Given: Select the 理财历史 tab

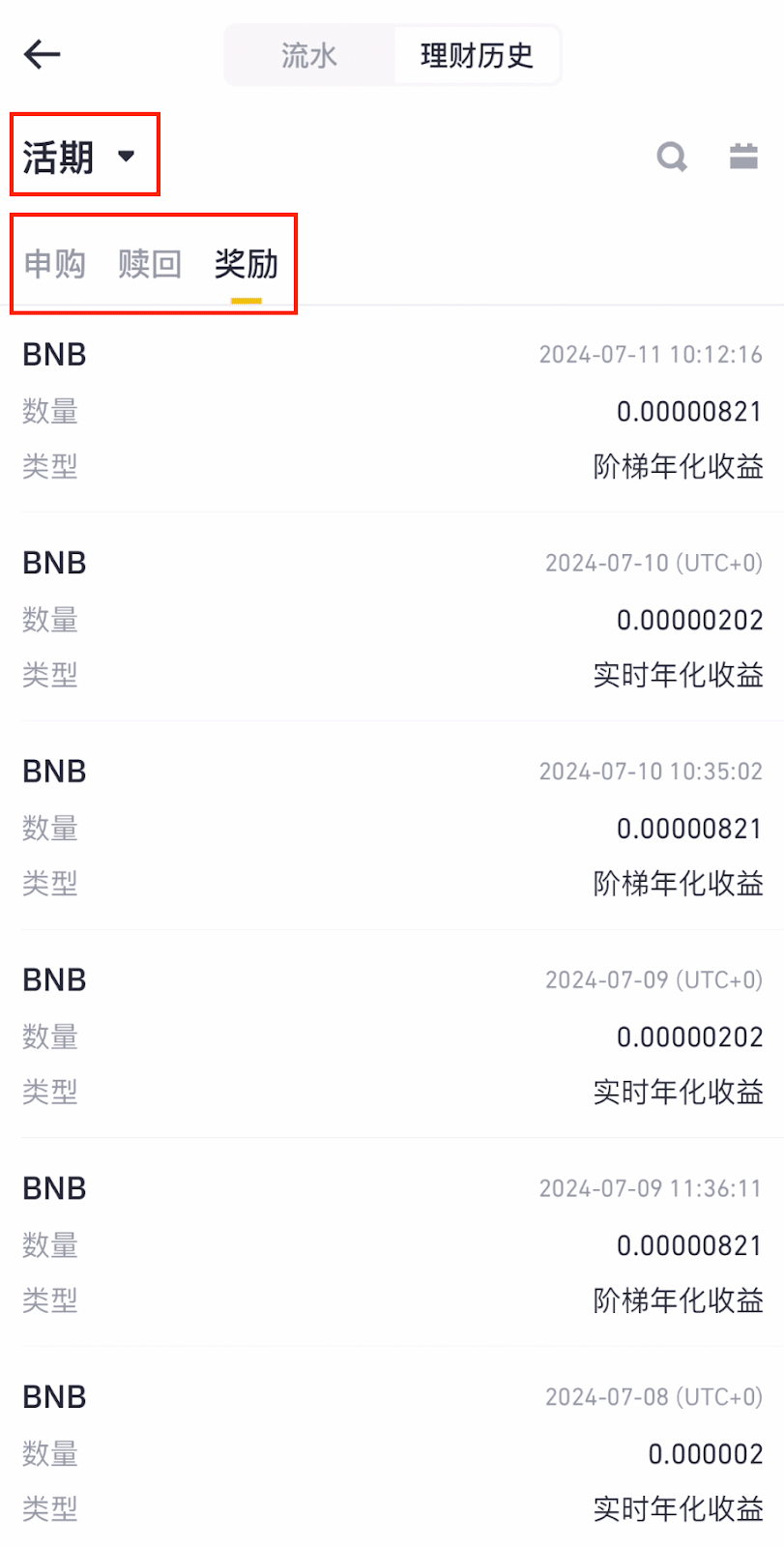Looking at the screenshot, I should [477, 56].
